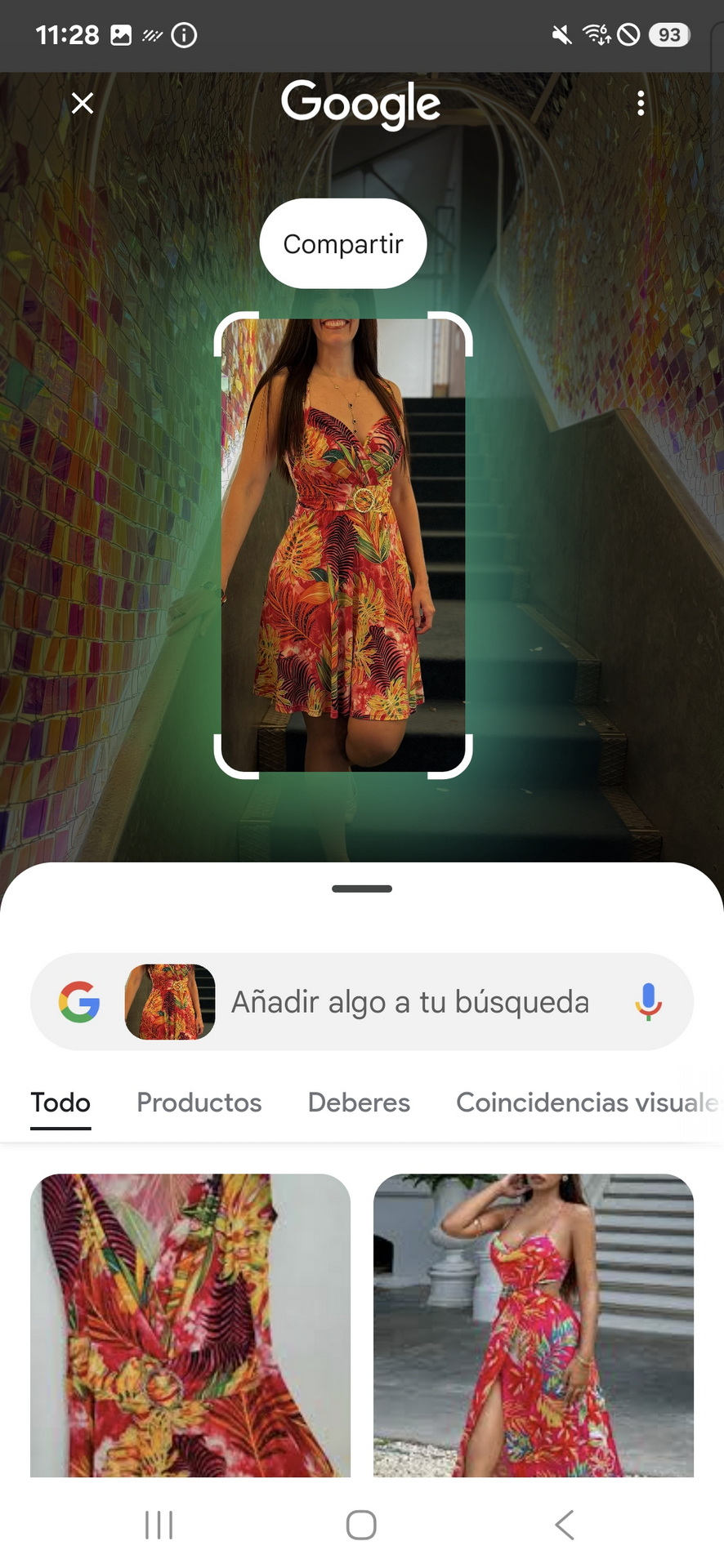Select the Todo tab
Image resolution: width=724 pixels, height=1568 pixels.
point(60,1102)
